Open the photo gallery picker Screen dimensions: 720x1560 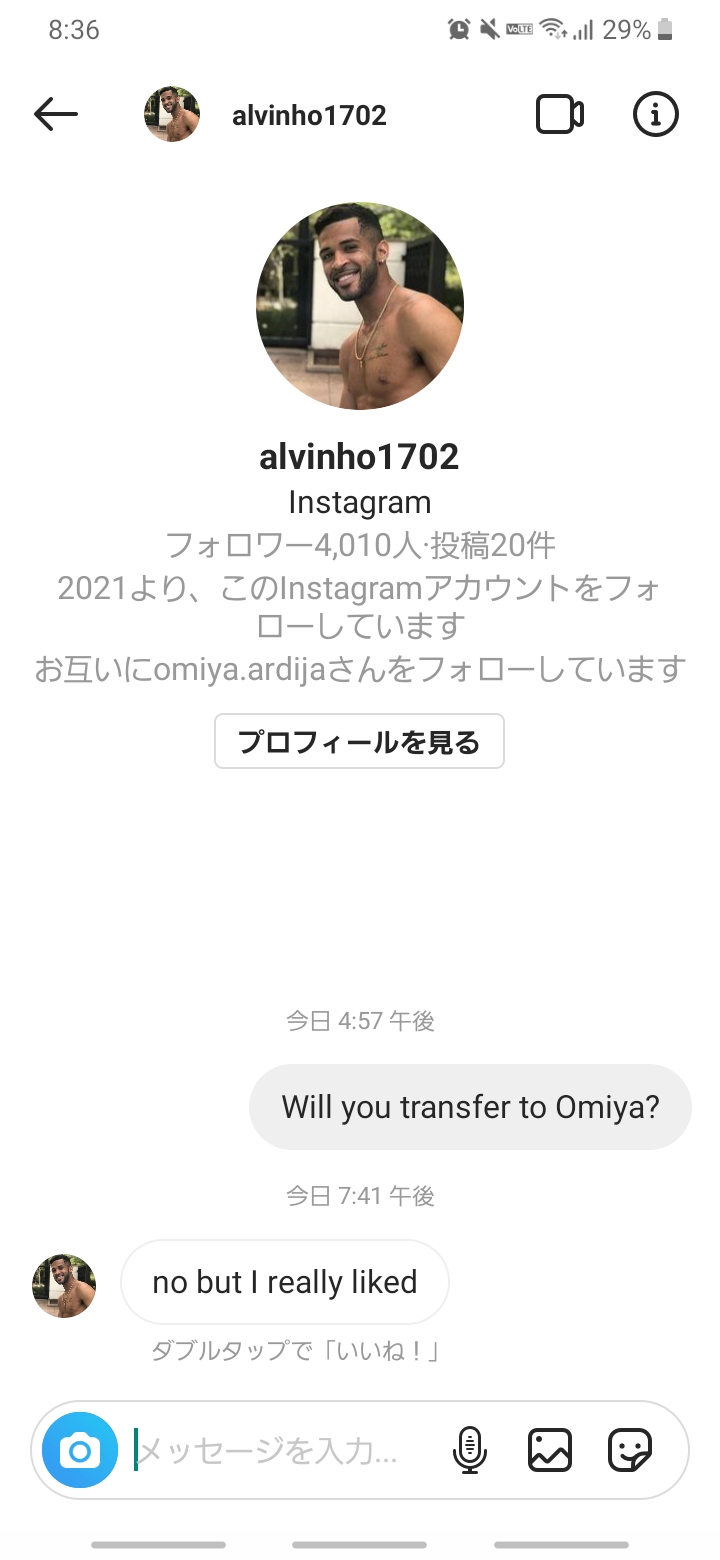tap(550, 1450)
